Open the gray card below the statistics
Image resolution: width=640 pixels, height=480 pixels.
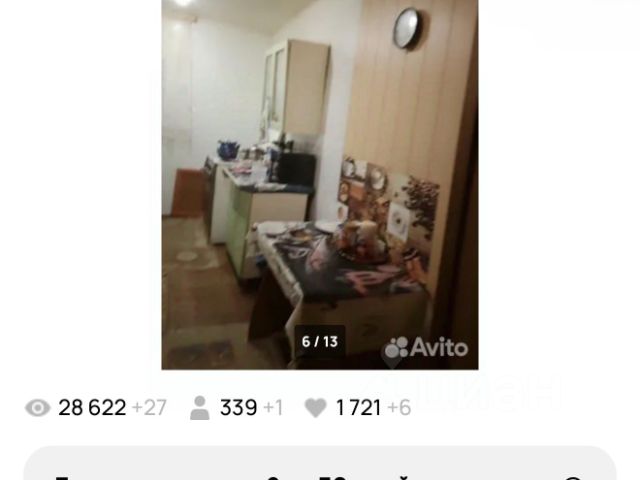(x=320, y=463)
